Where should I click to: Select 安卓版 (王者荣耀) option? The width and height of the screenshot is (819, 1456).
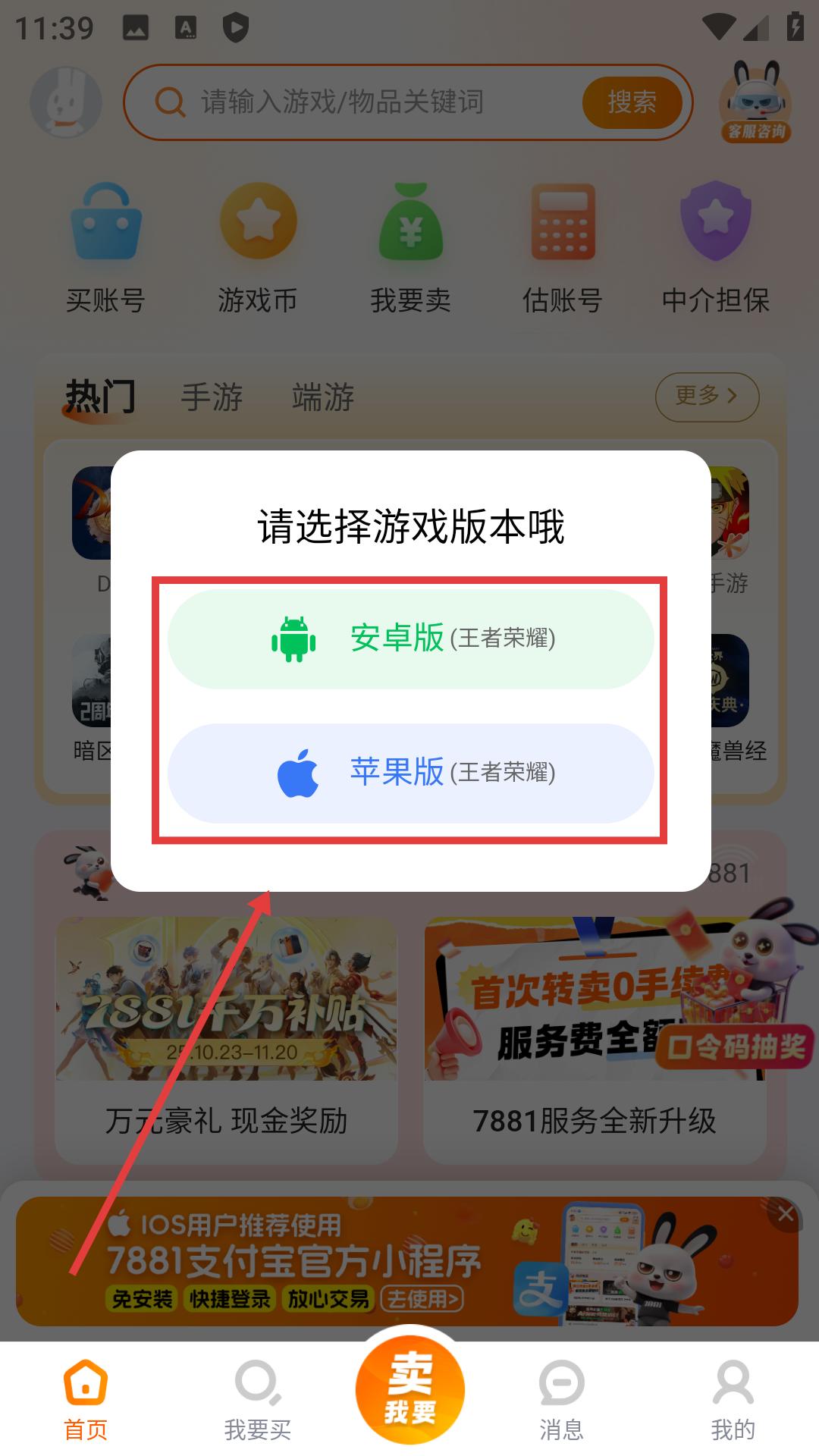[x=410, y=639]
